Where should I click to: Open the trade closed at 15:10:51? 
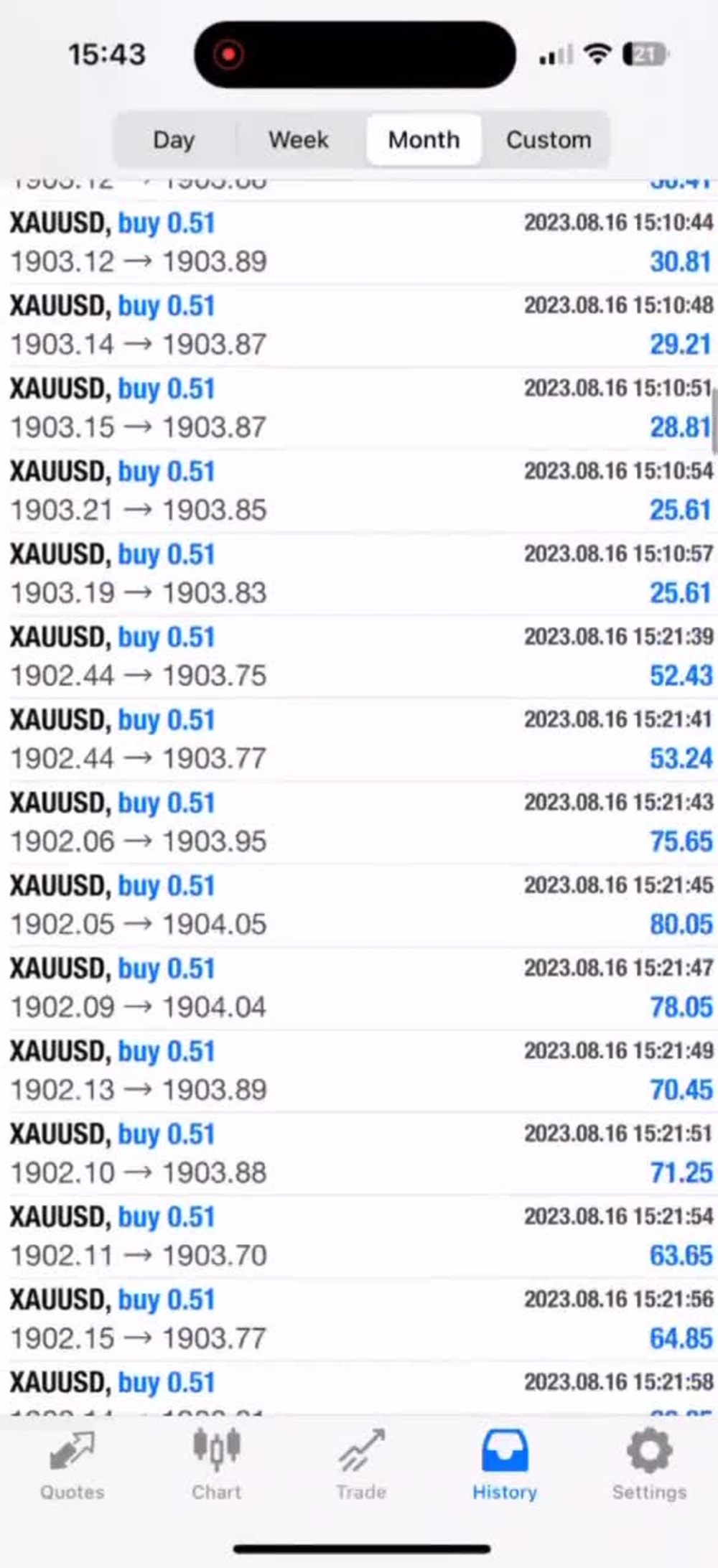pos(359,409)
